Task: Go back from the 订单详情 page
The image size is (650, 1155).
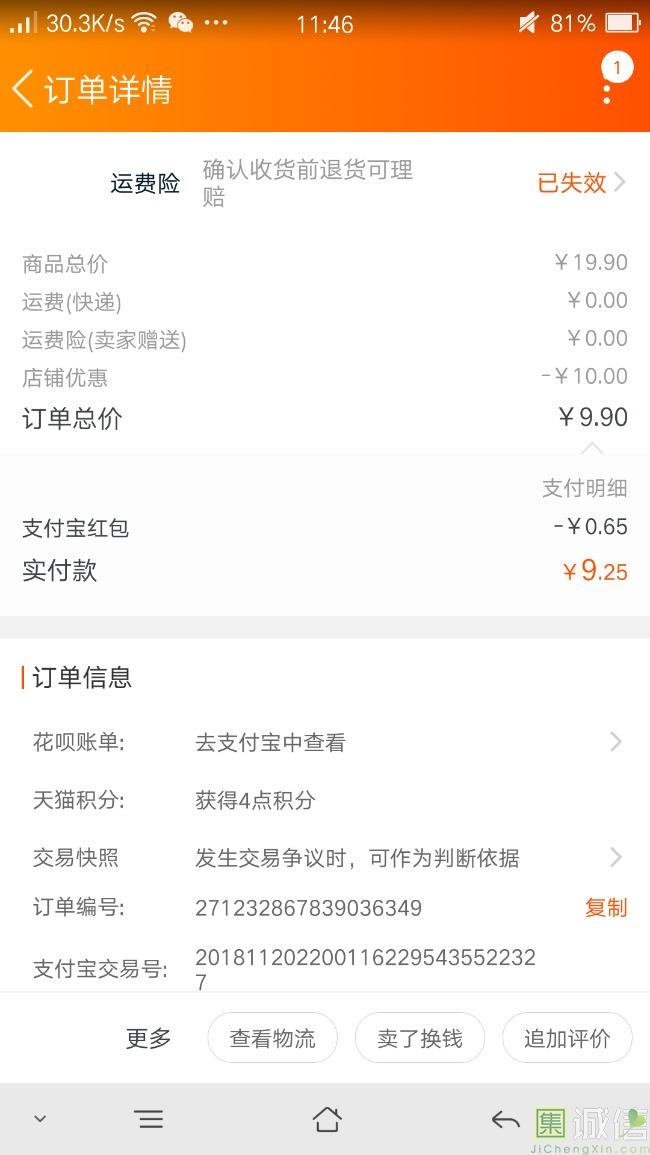Action: coord(23,89)
